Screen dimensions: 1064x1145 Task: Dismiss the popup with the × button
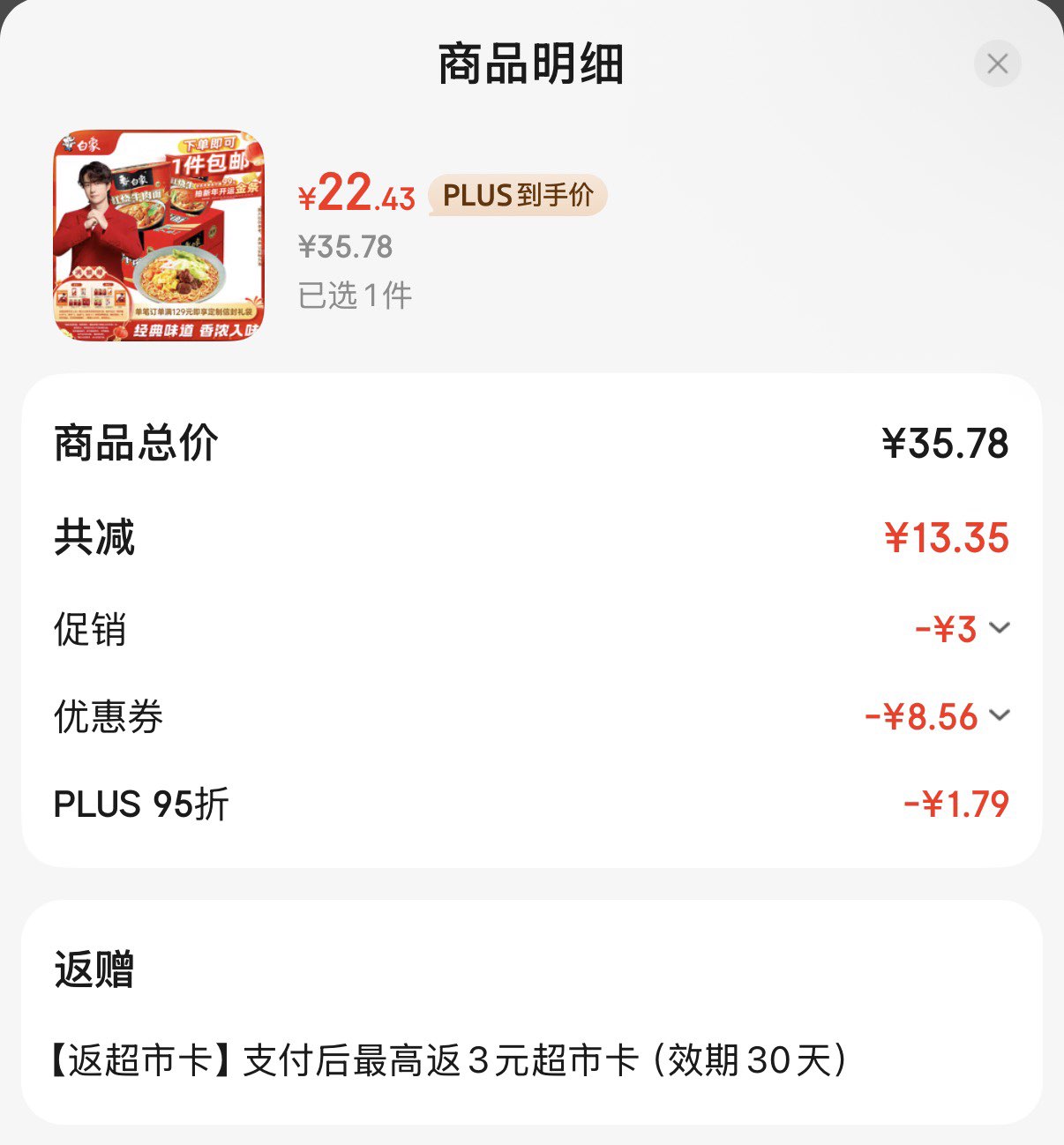(997, 64)
